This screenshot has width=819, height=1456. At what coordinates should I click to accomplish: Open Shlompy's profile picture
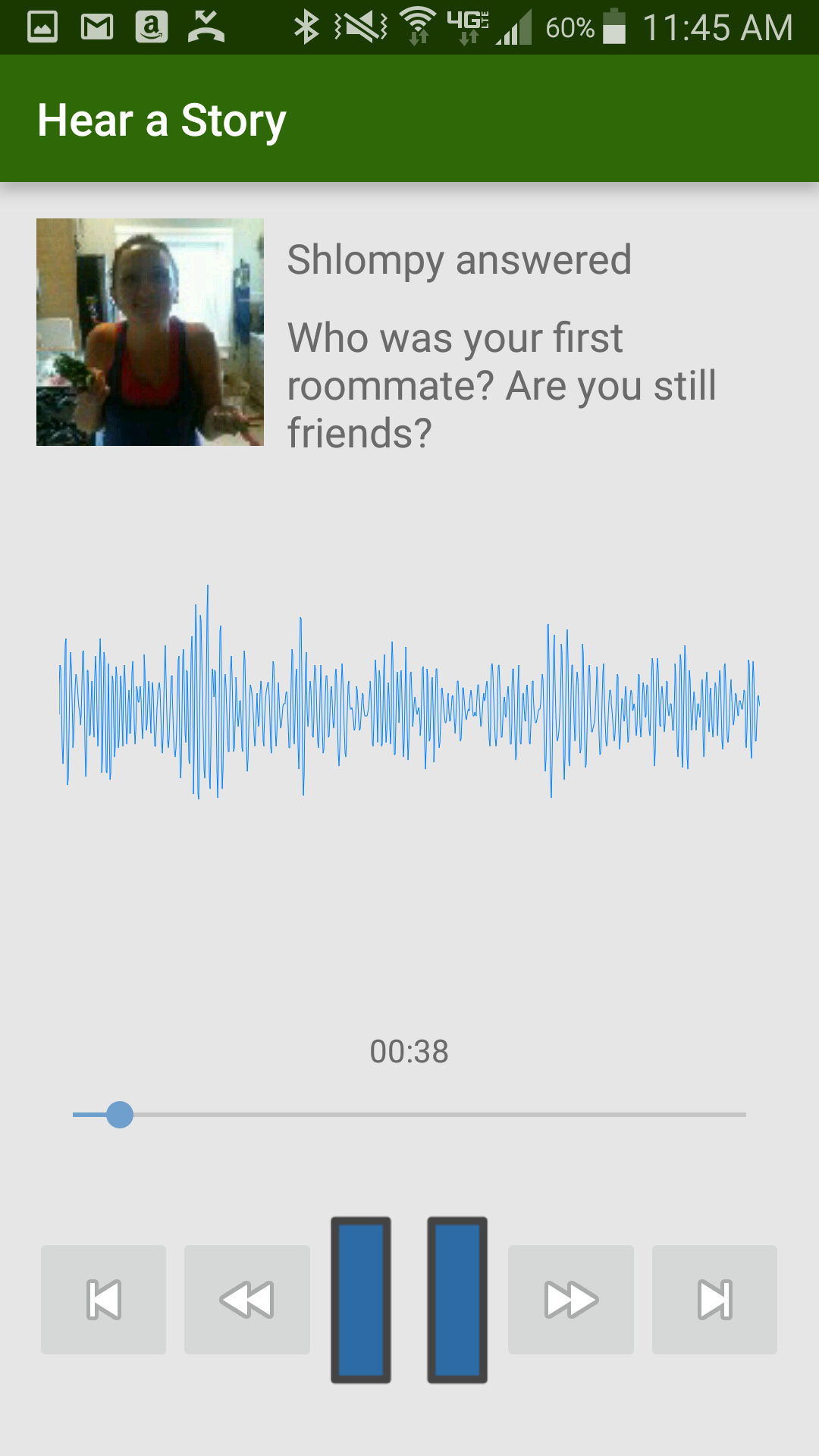coord(150,332)
